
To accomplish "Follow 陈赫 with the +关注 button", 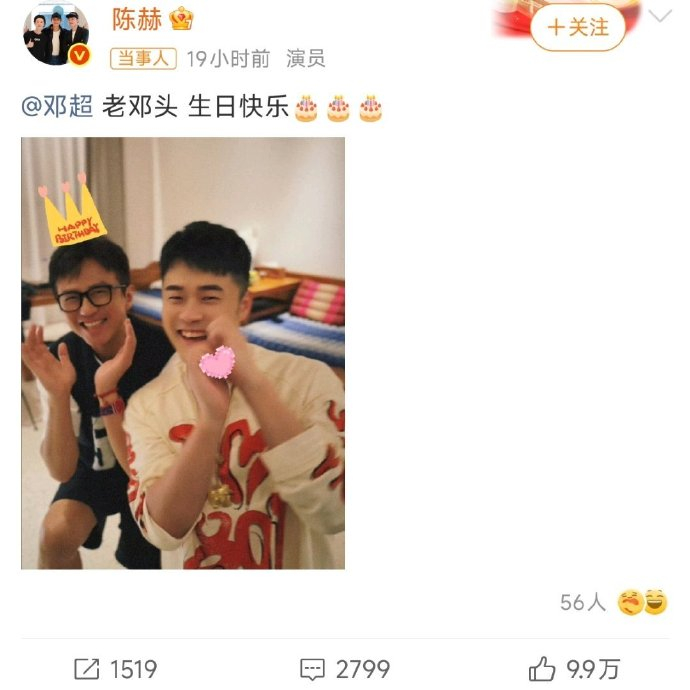I will click(x=578, y=27).
